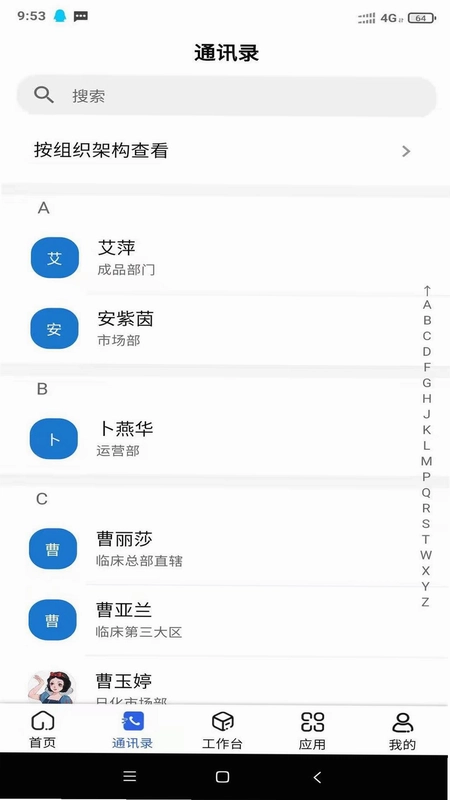This screenshot has width=450, height=800.
Task: Tap the 搜索 search field
Action: point(227,96)
